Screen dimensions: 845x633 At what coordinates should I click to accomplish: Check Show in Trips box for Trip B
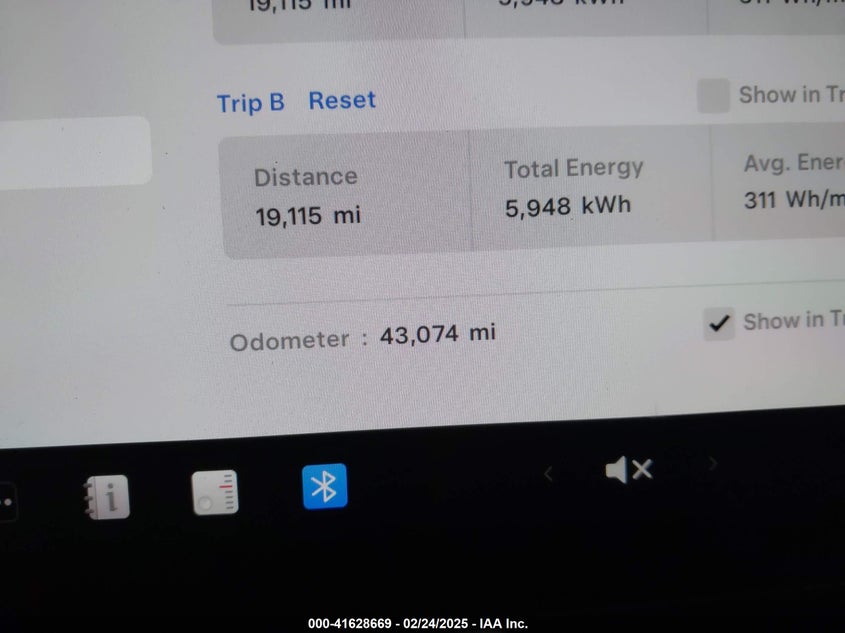(713, 97)
